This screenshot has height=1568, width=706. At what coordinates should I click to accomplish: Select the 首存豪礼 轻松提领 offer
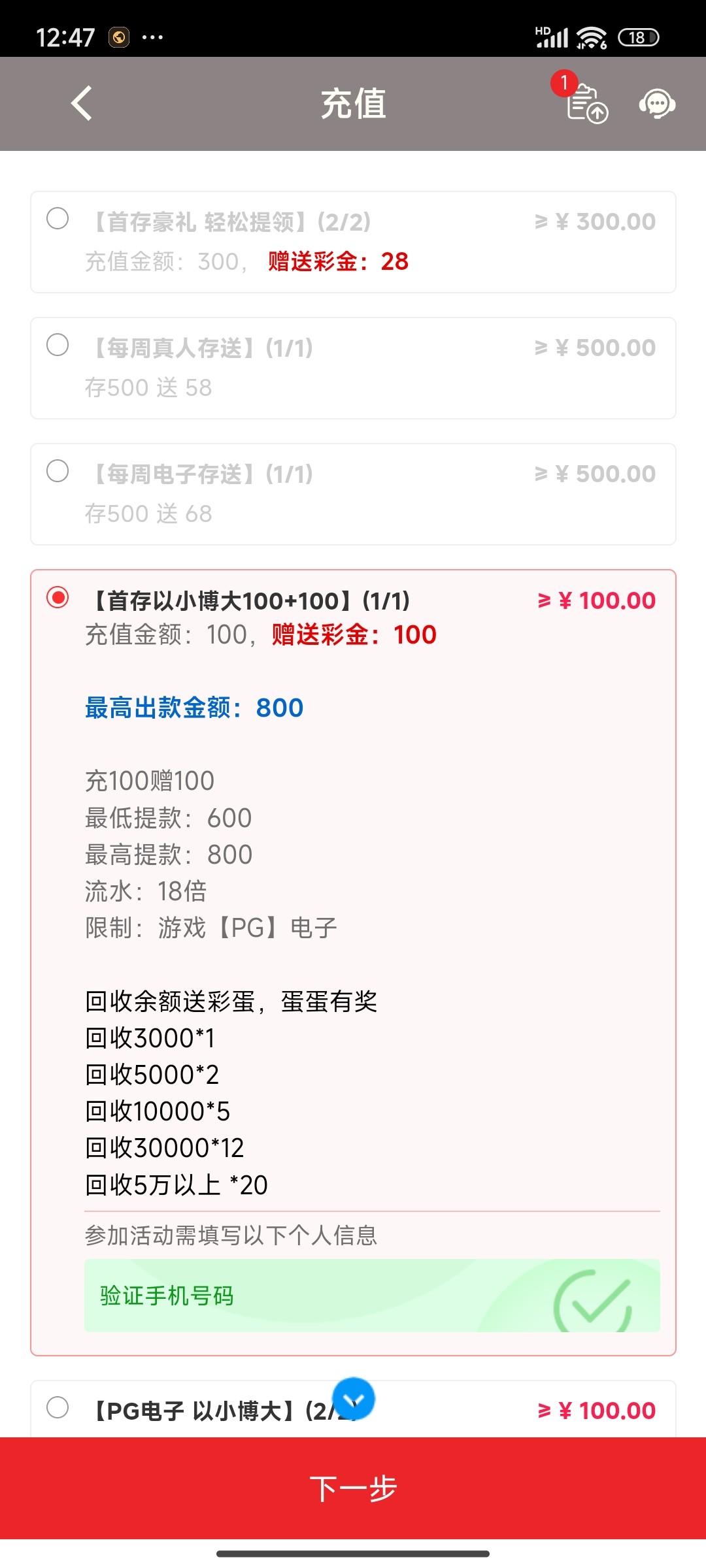pos(58,219)
